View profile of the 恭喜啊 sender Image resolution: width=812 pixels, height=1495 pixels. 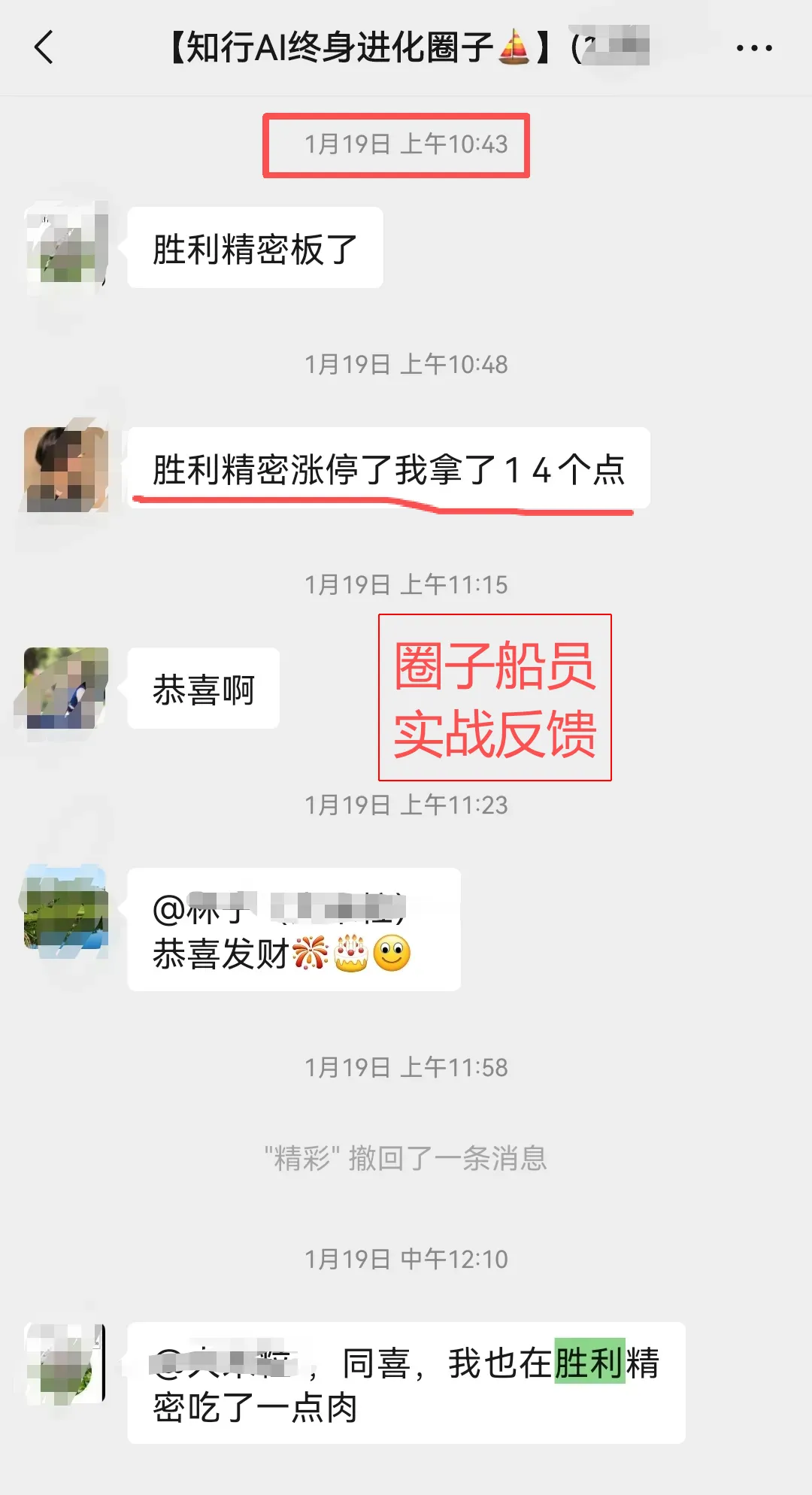coord(66,688)
